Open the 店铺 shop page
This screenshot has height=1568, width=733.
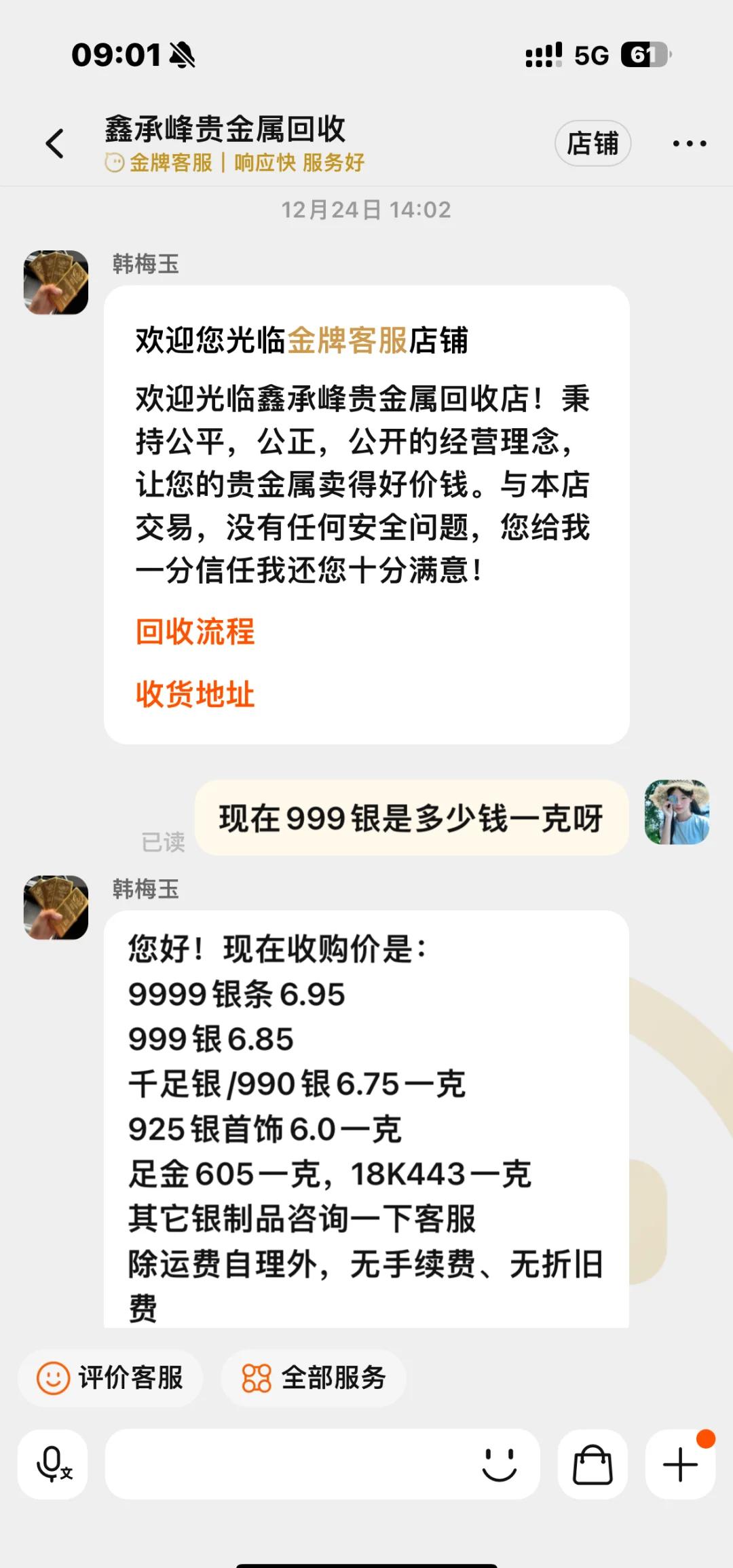pyautogui.click(x=593, y=143)
